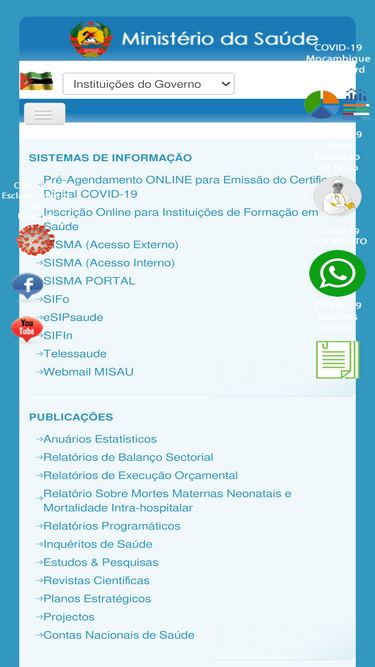View Inquéritos de Saúde
Viewport: 375px width, 667px height.
98,544
